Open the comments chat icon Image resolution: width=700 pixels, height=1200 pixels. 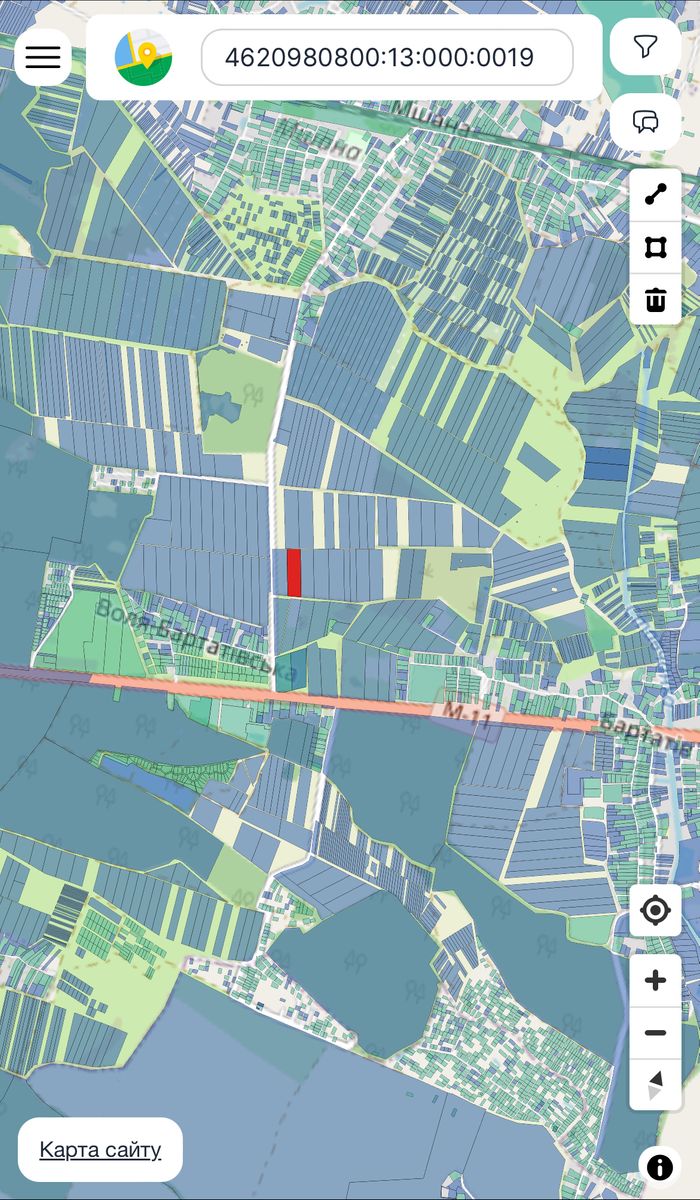(645, 122)
